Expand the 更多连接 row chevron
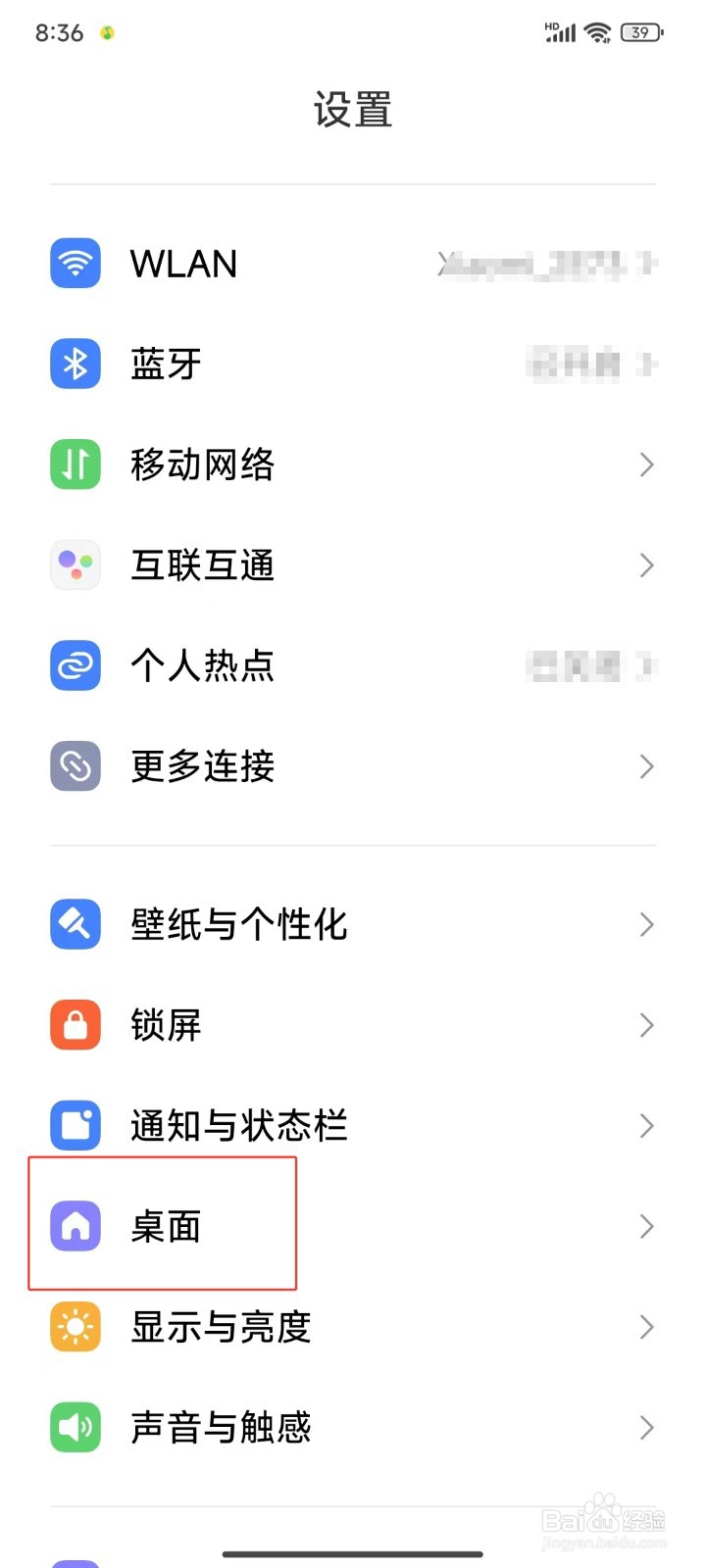 tap(646, 766)
